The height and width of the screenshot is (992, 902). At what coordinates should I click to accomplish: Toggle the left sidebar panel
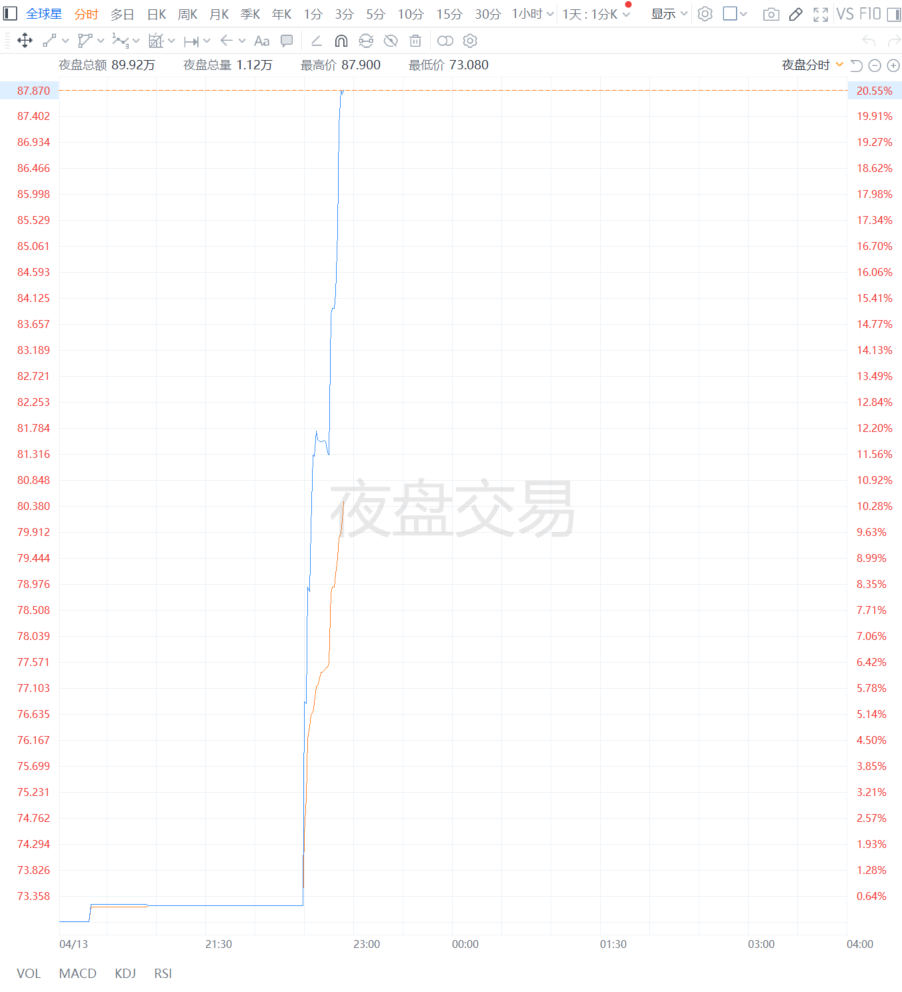[x=10, y=14]
